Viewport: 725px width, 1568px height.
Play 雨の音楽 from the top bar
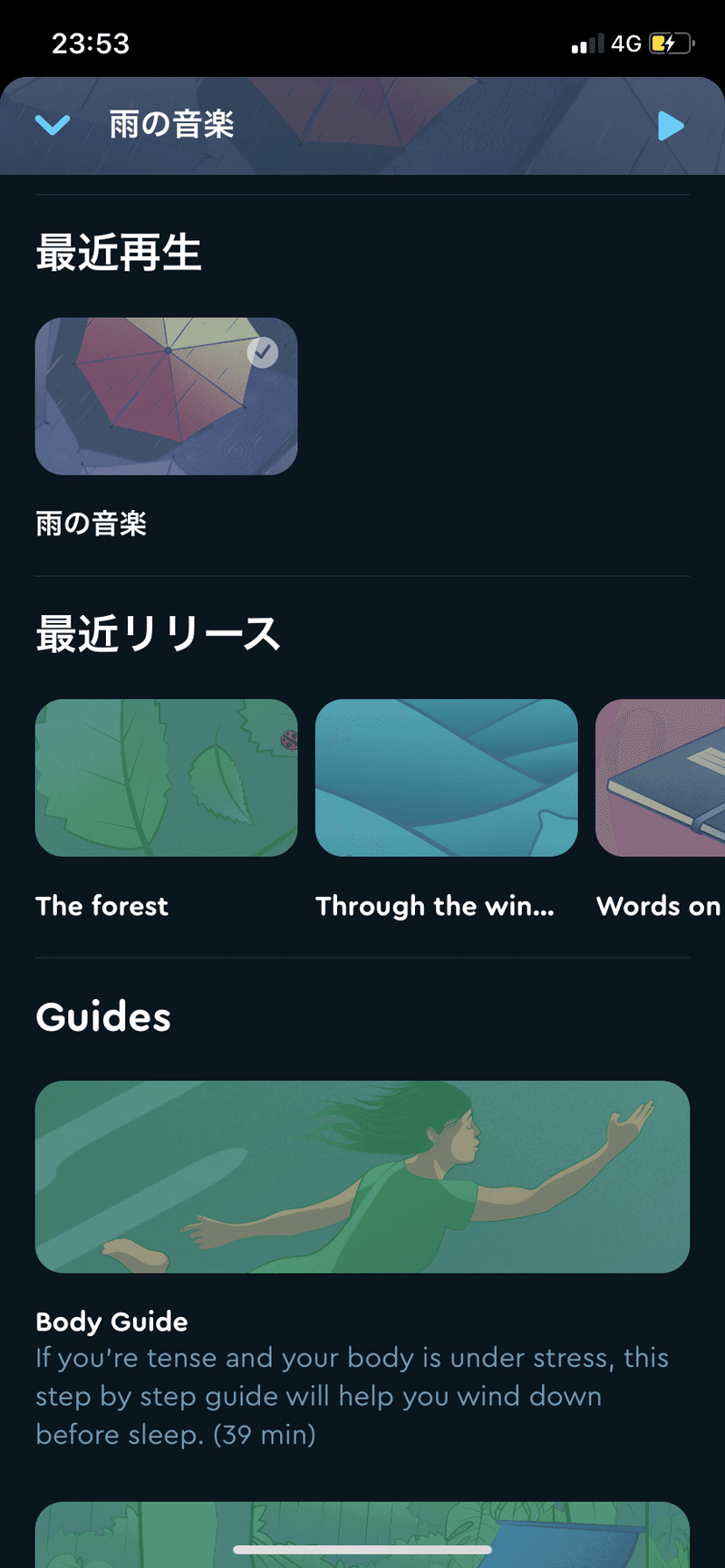pos(671,126)
